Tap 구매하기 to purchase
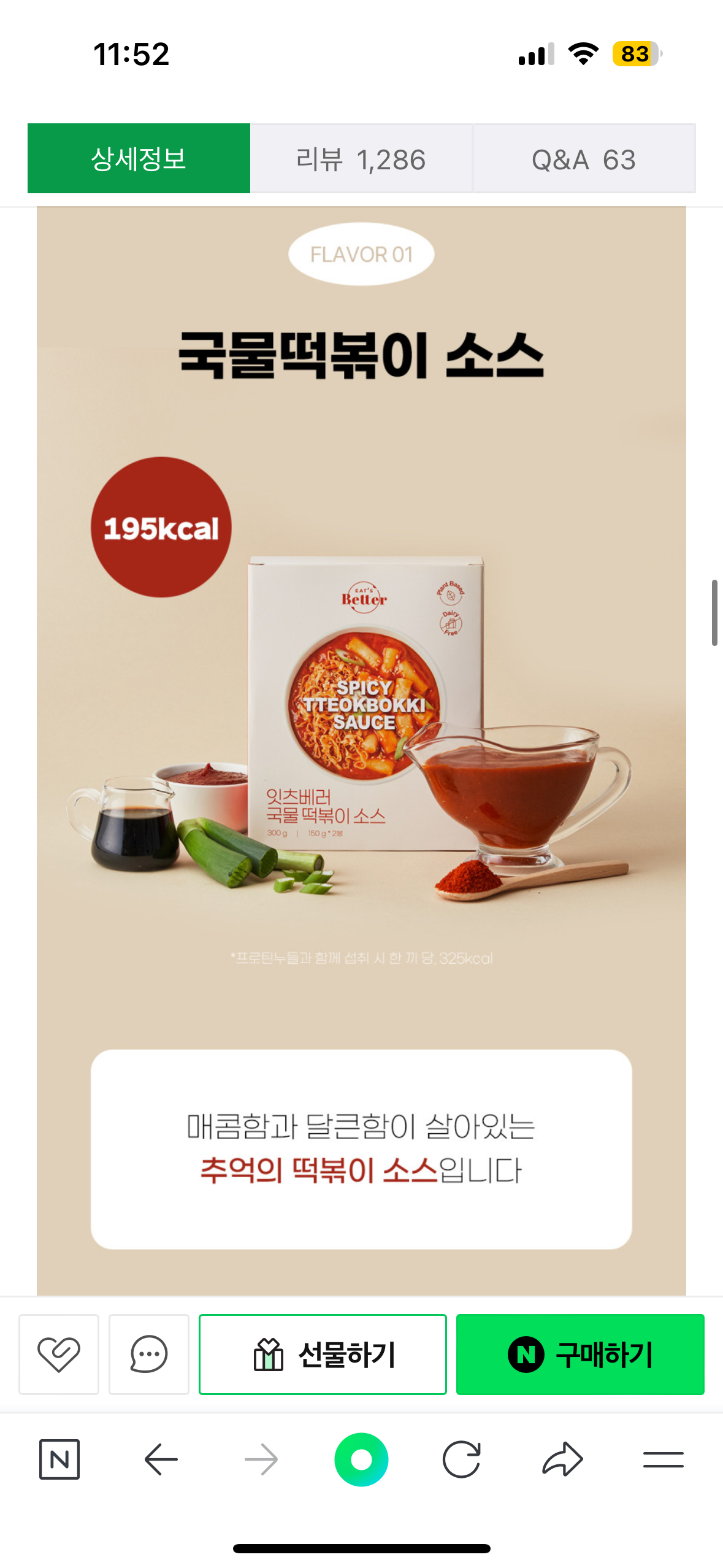Screen dimensions: 723x1568 pos(580,1354)
